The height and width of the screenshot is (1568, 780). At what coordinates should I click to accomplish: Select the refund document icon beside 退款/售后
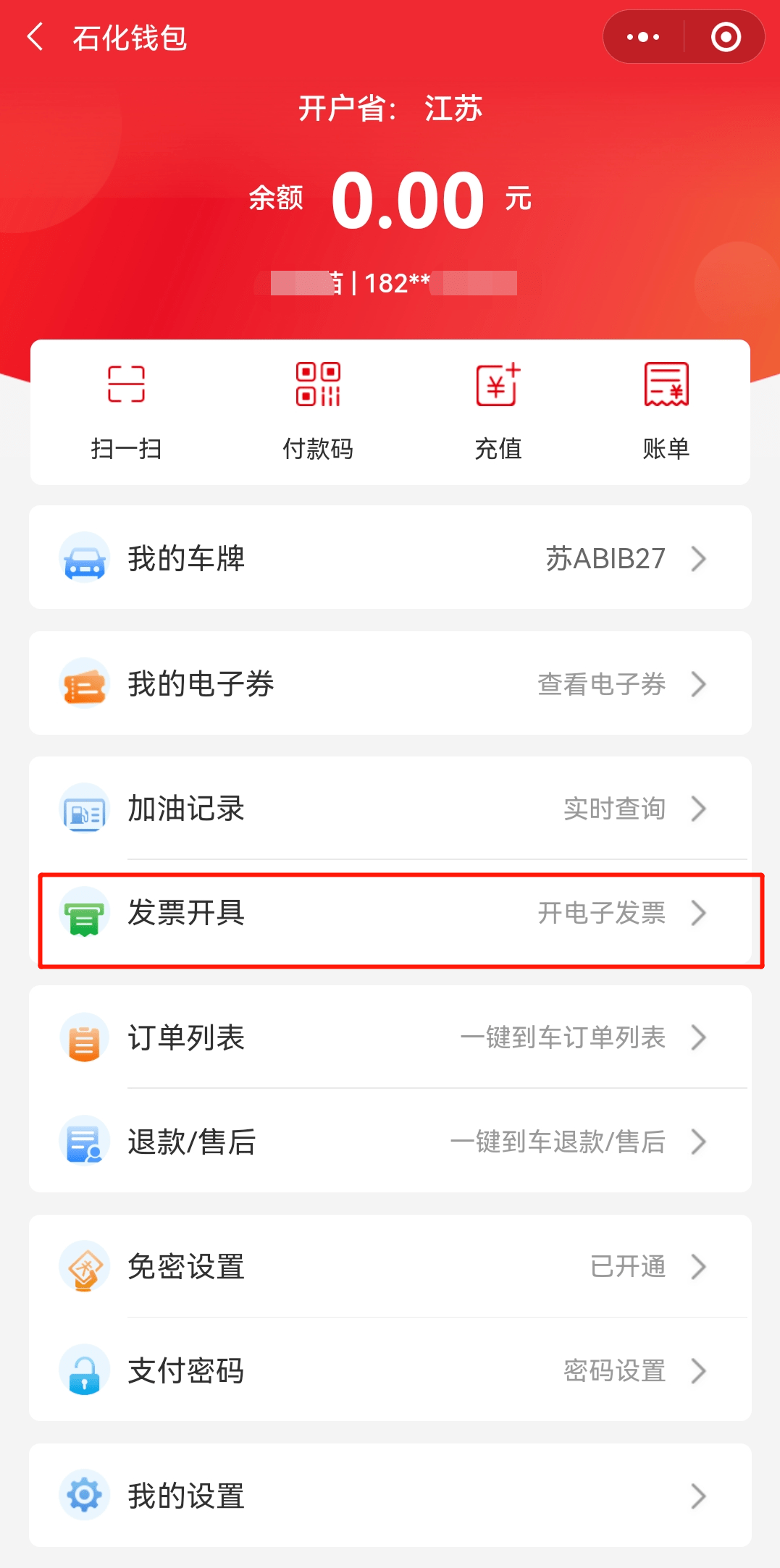(84, 1142)
